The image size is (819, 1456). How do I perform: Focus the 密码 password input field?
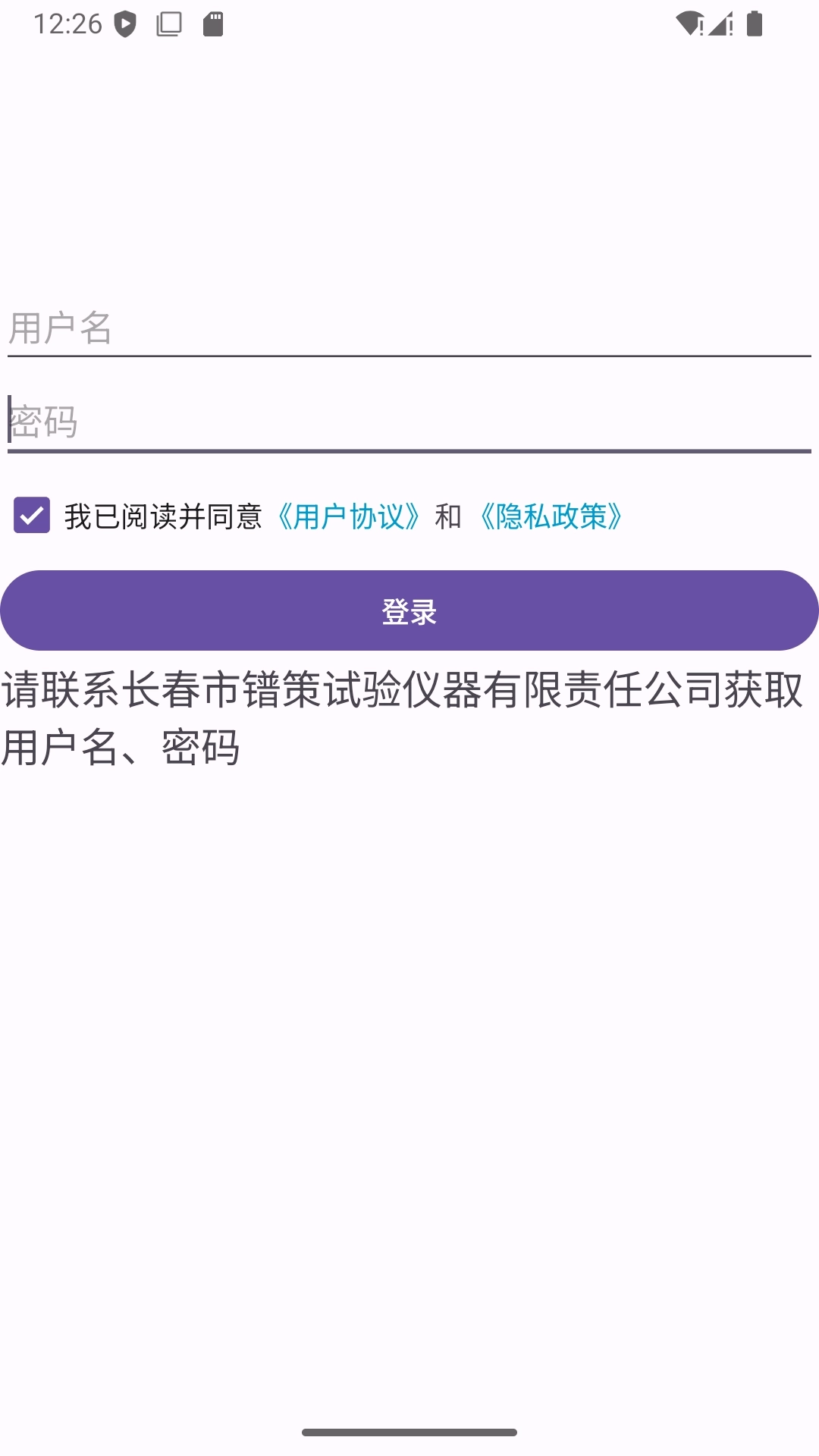[x=409, y=423]
